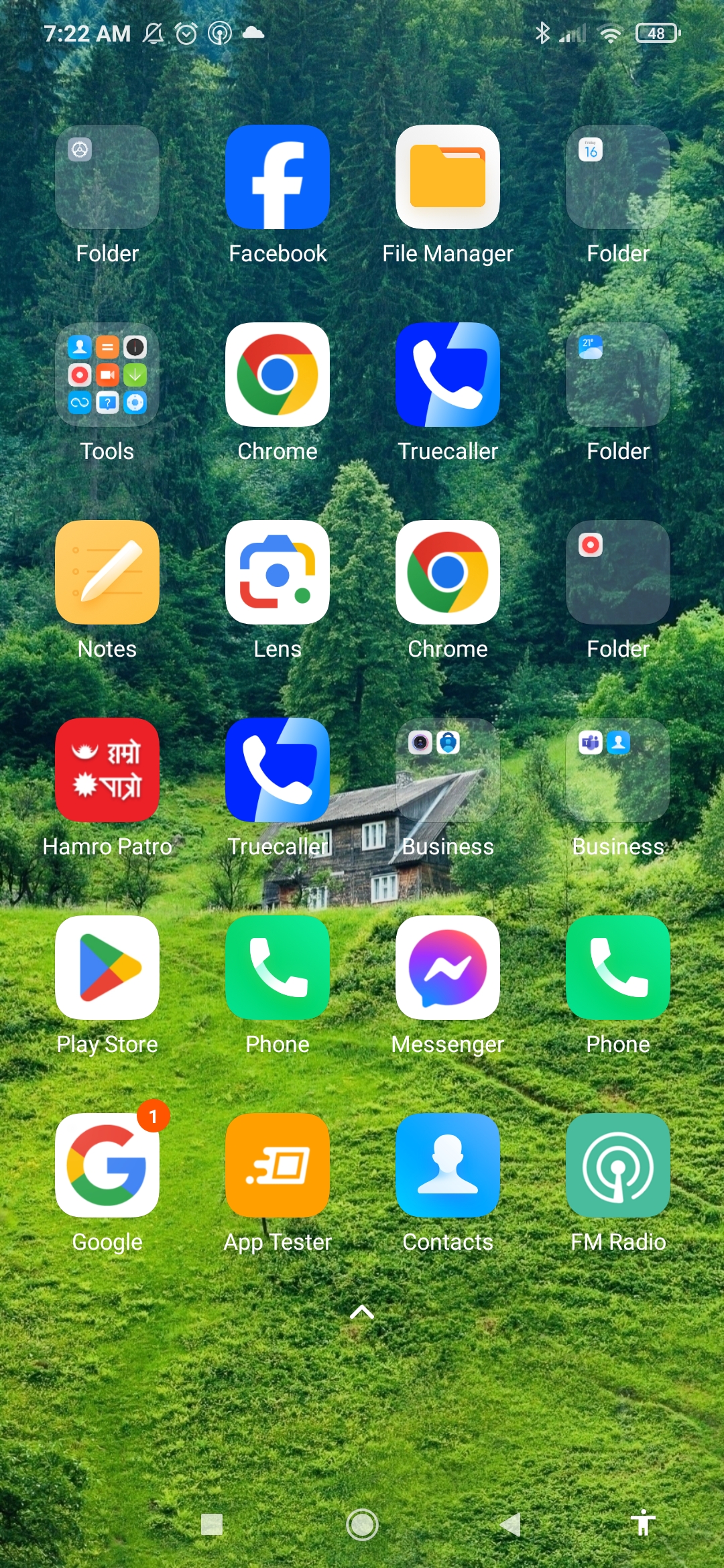Open Hamro Patro calendar app
The height and width of the screenshot is (1568, 724).
pos(107,770)
